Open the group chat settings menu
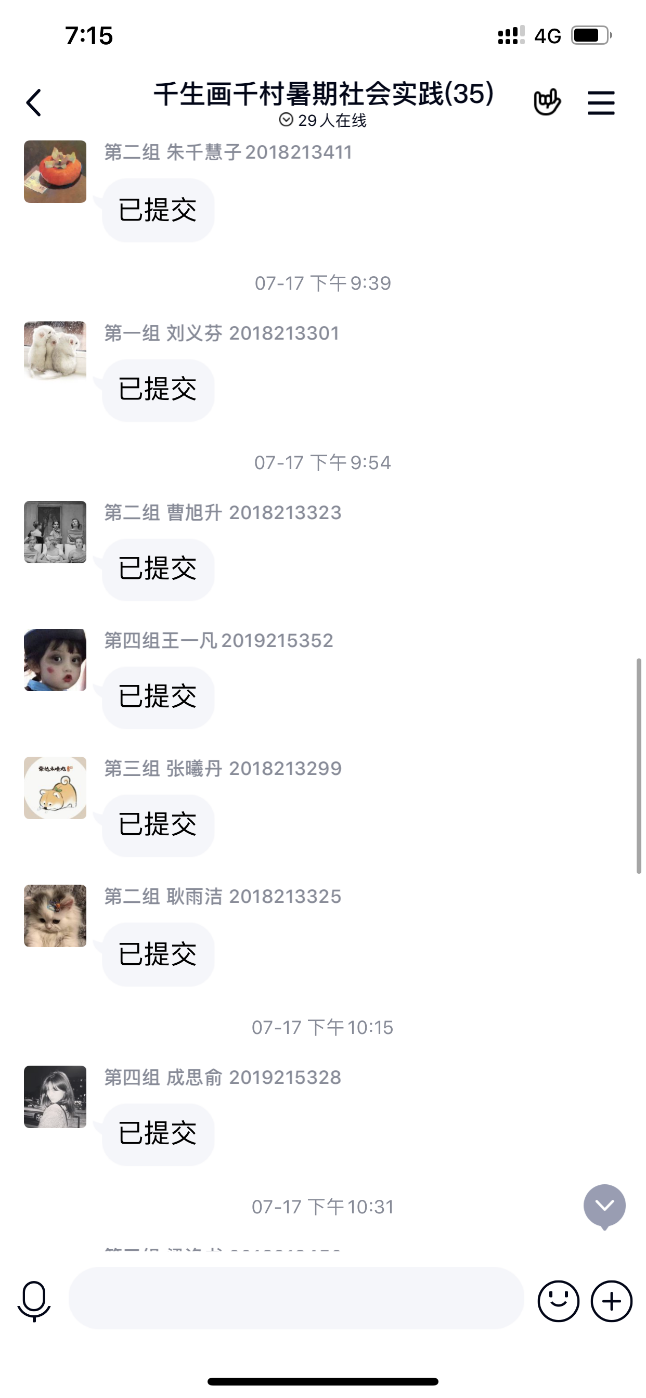The image size is (646, 1398). coord(601,103)
